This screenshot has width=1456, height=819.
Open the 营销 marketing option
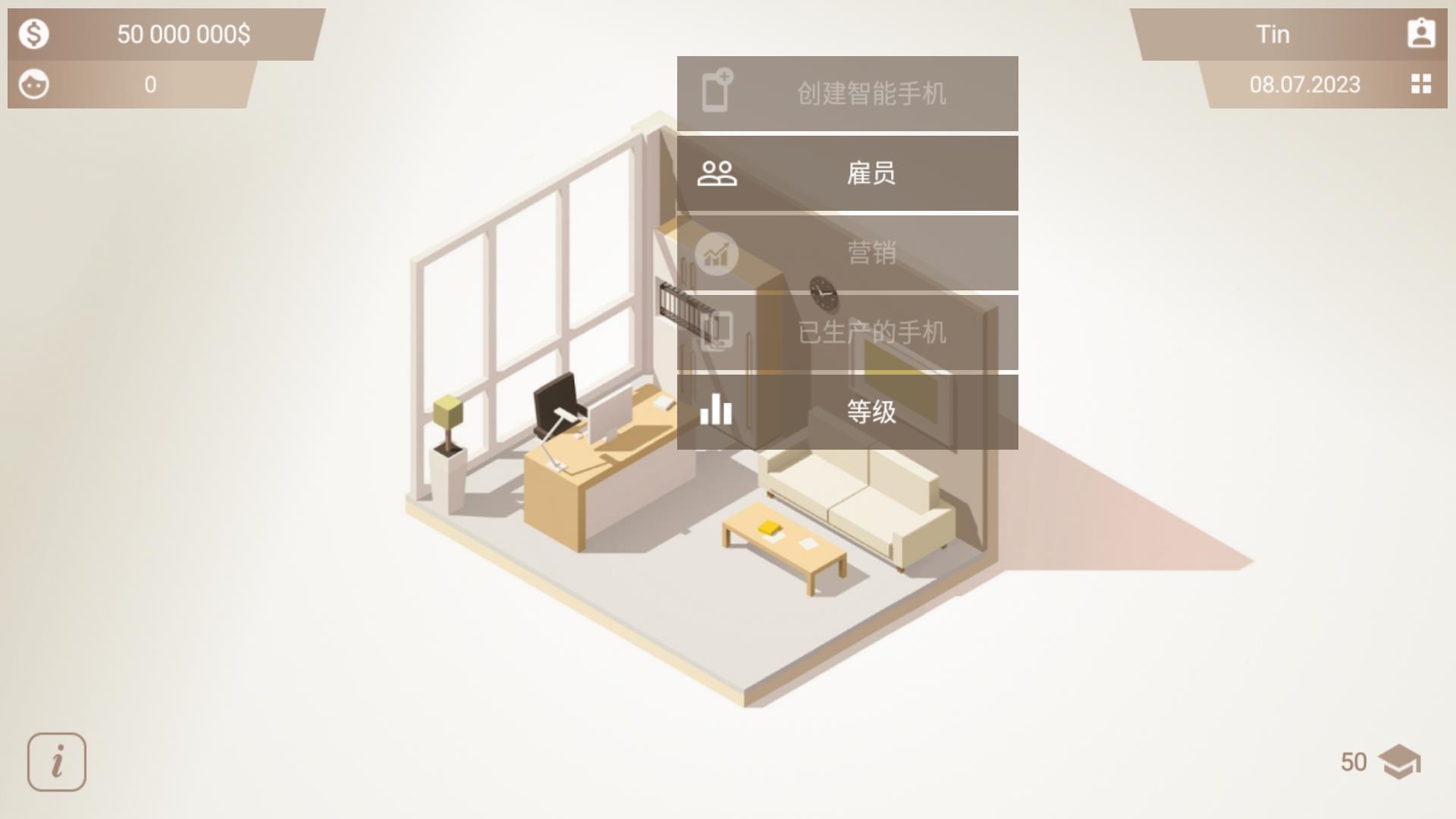coord(847,253)
